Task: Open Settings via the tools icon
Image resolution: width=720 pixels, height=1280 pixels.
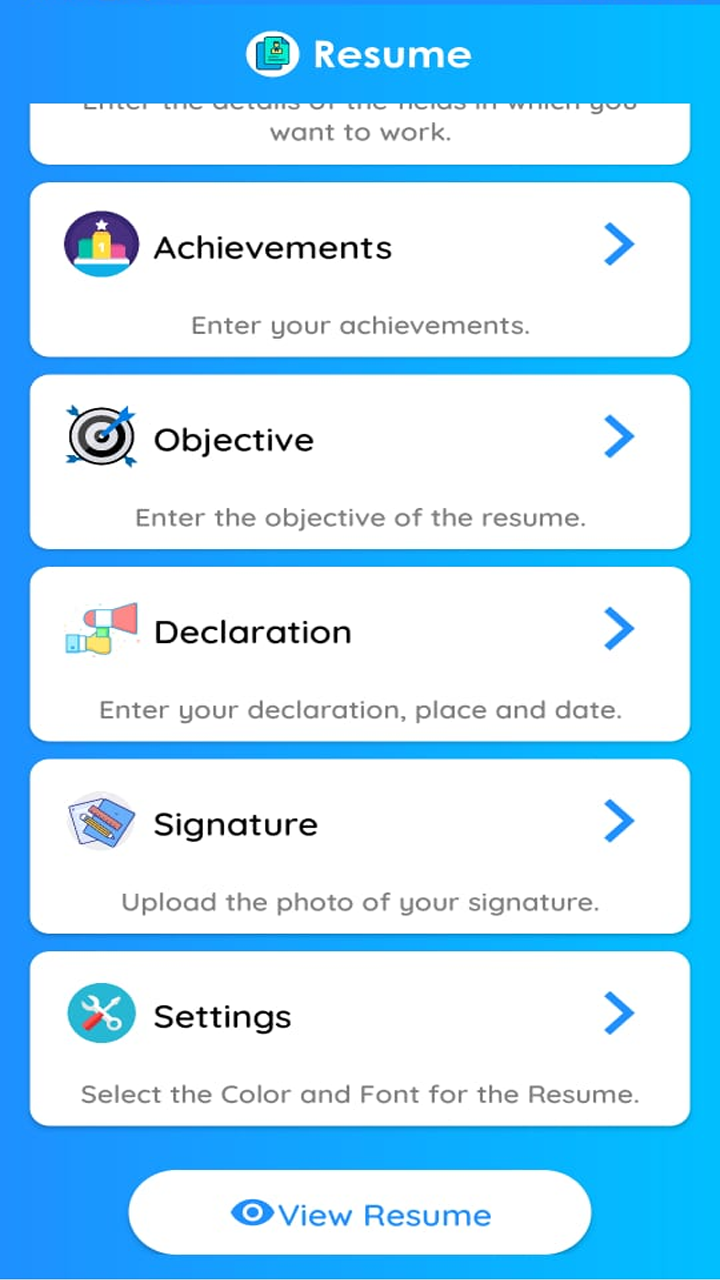Action: pyautogui.click(x=101, y=1013)
